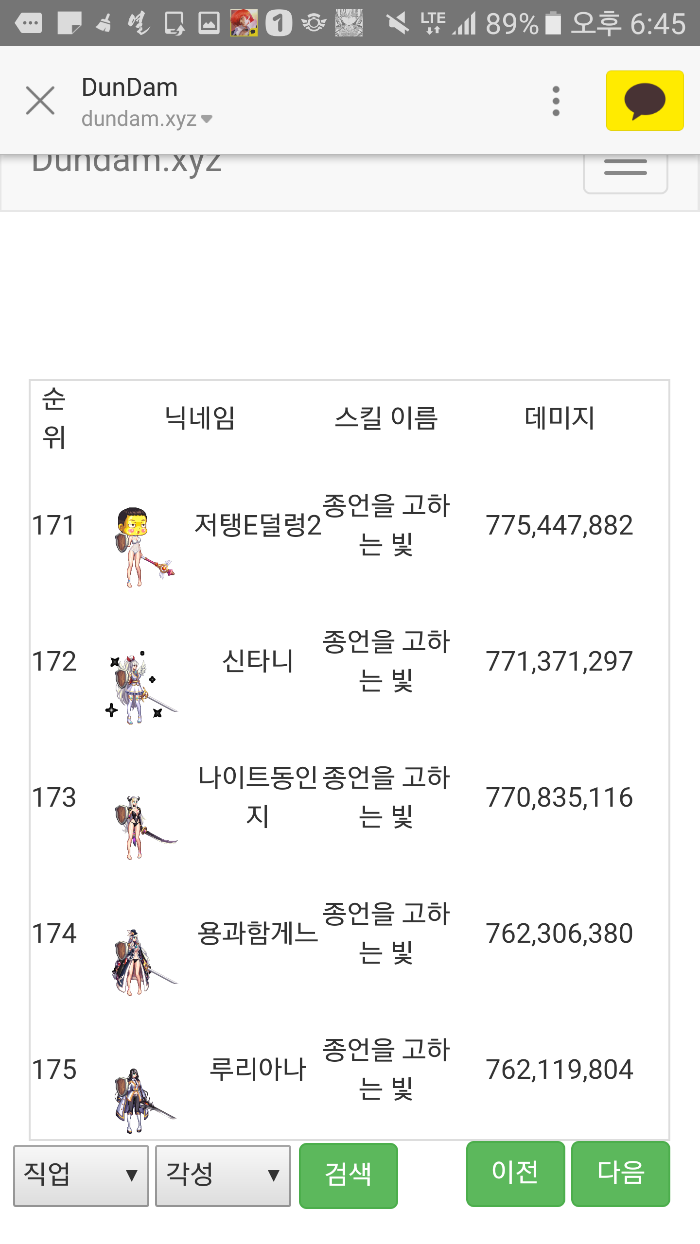This screenshot has width=700, height=1244.
Task: Close the DunDam in-app browser
Action: [x=40, y=100]
